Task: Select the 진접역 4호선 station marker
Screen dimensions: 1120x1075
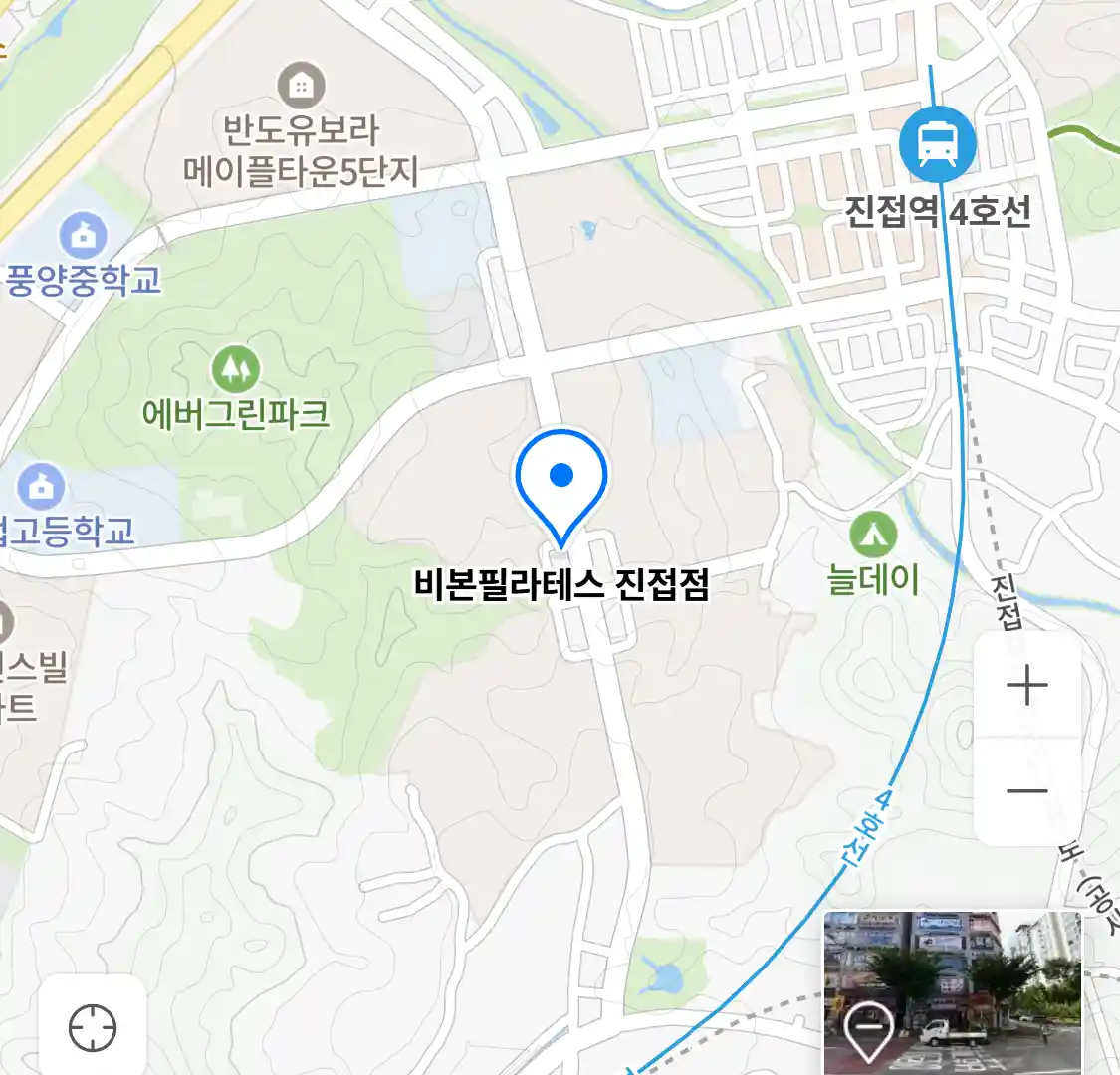Action: [937, 144]
